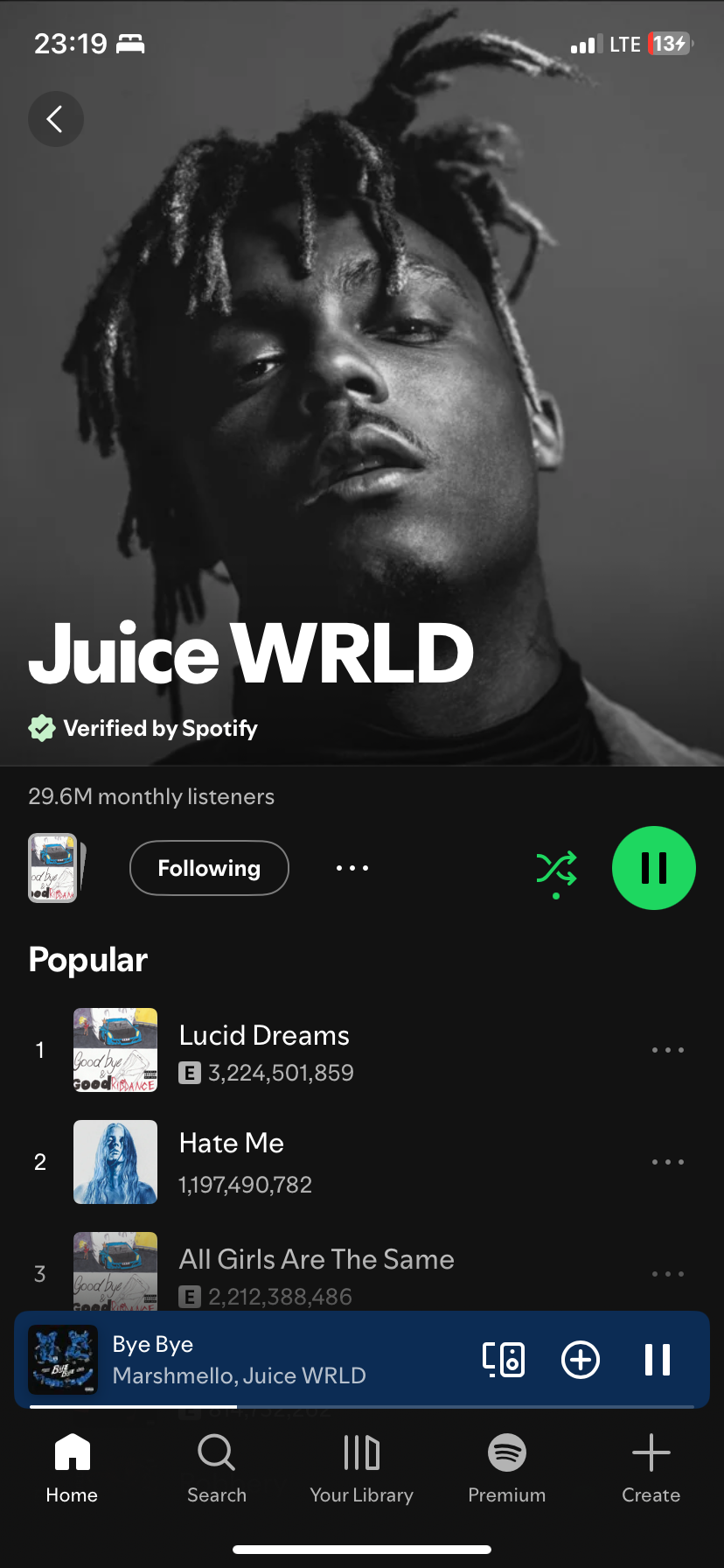Viewport: 724px width, 1568px height.
Task: Pause Bye Bye in the mini player
Action: coord(658,1360)
